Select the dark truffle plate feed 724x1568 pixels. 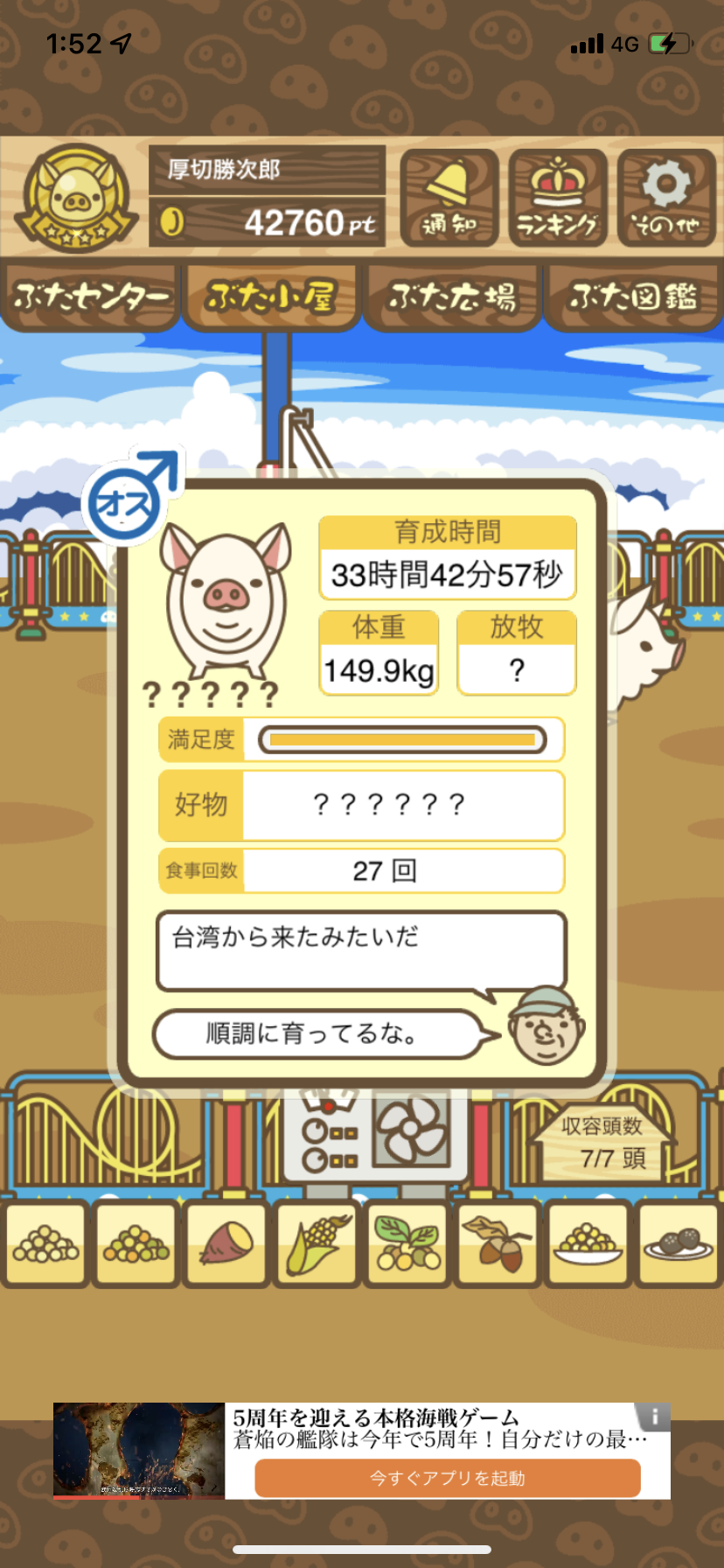tap(679, 1244)
